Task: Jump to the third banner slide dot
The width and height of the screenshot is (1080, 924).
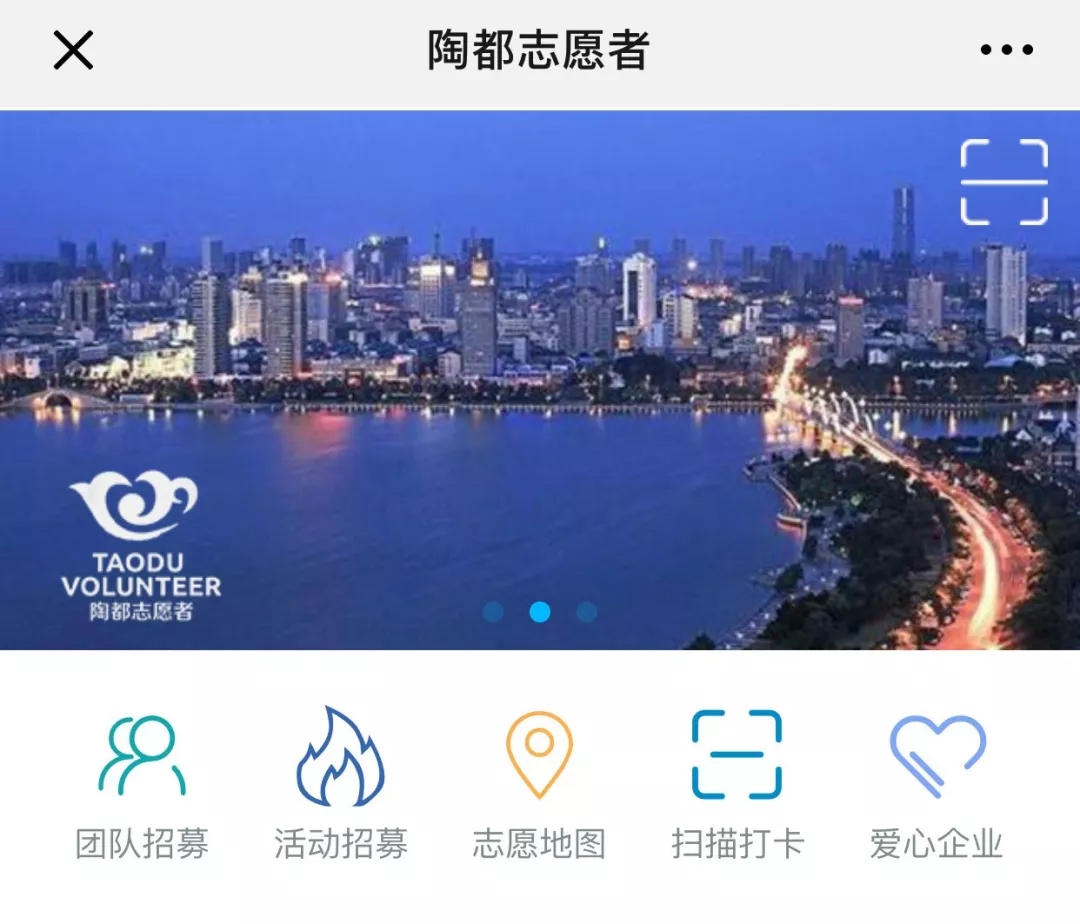Action: (587, 612)
